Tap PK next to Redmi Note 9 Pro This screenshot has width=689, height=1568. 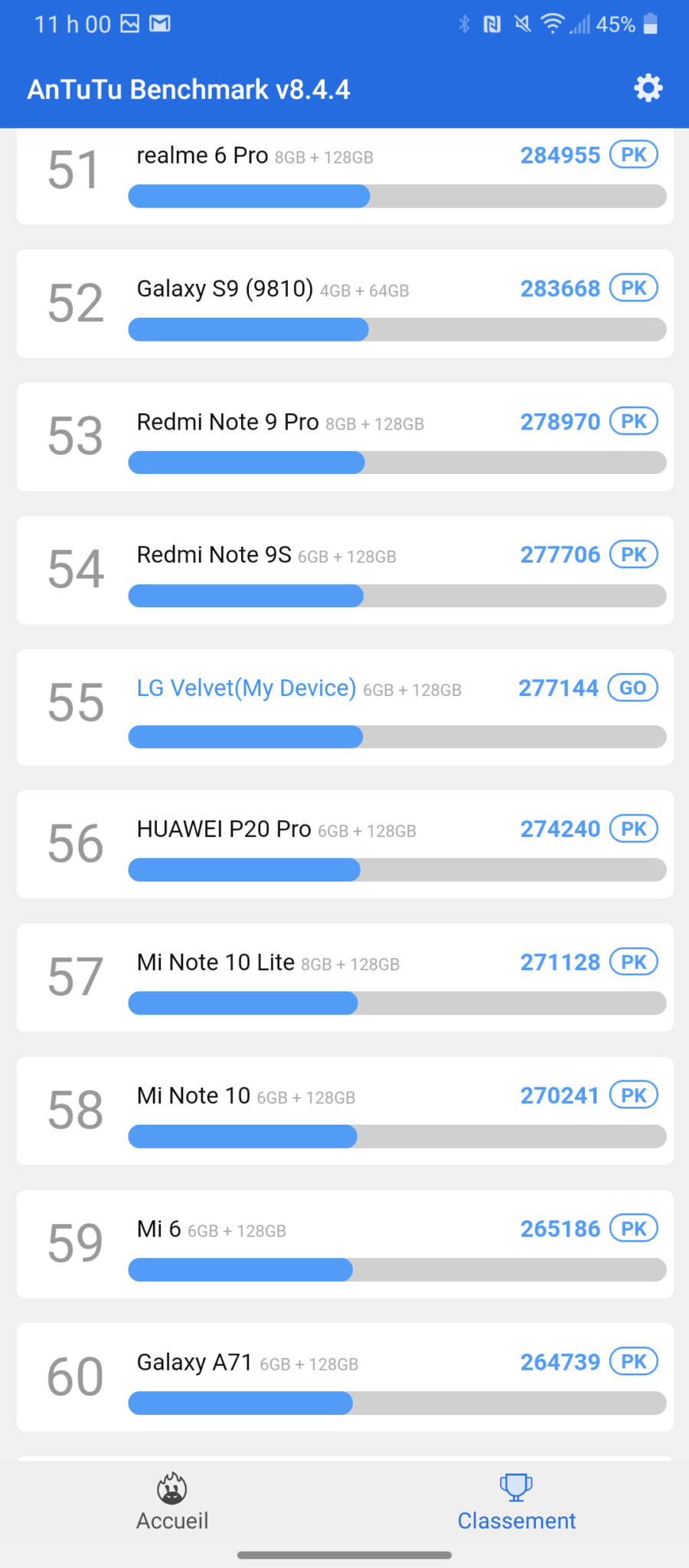click(x=633, y=421)
